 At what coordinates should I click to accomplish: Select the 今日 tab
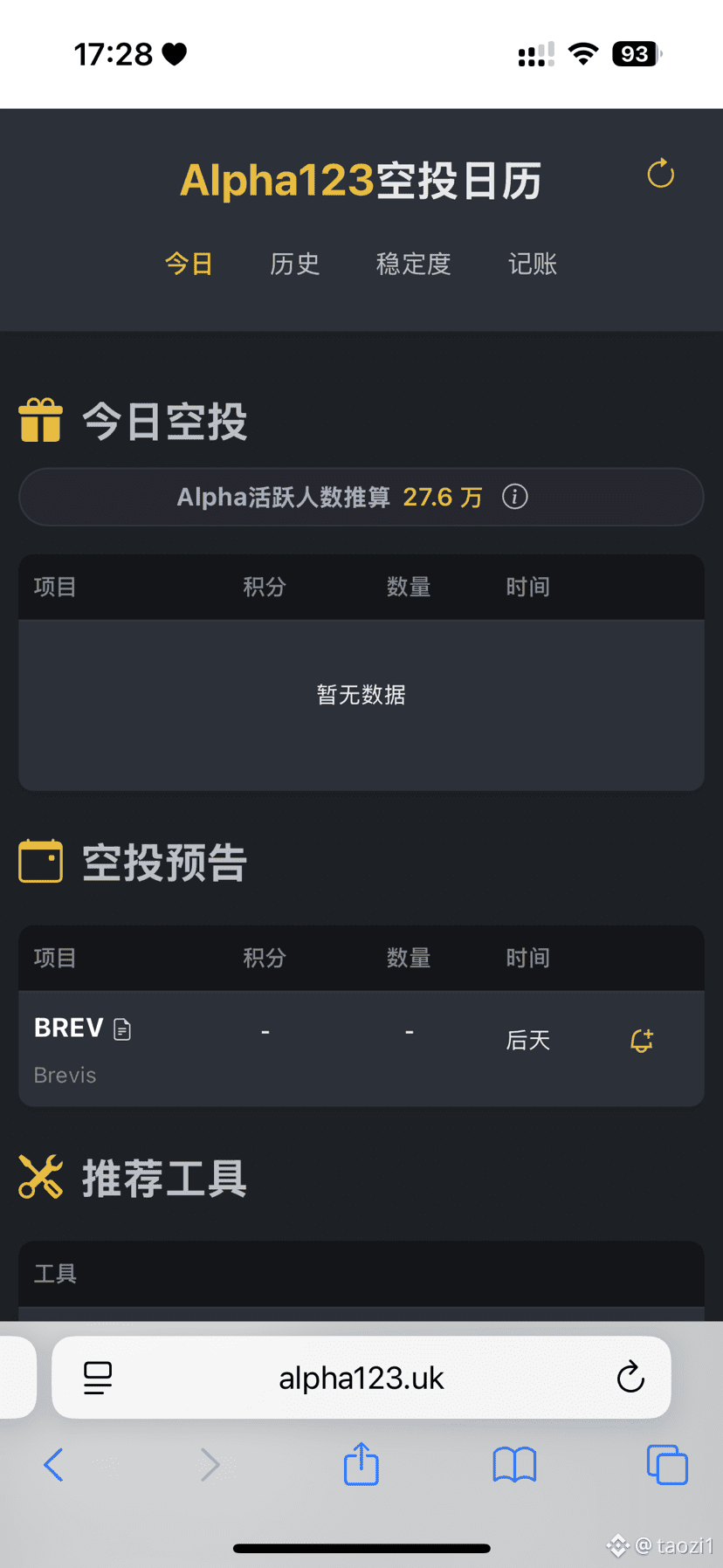189,264
